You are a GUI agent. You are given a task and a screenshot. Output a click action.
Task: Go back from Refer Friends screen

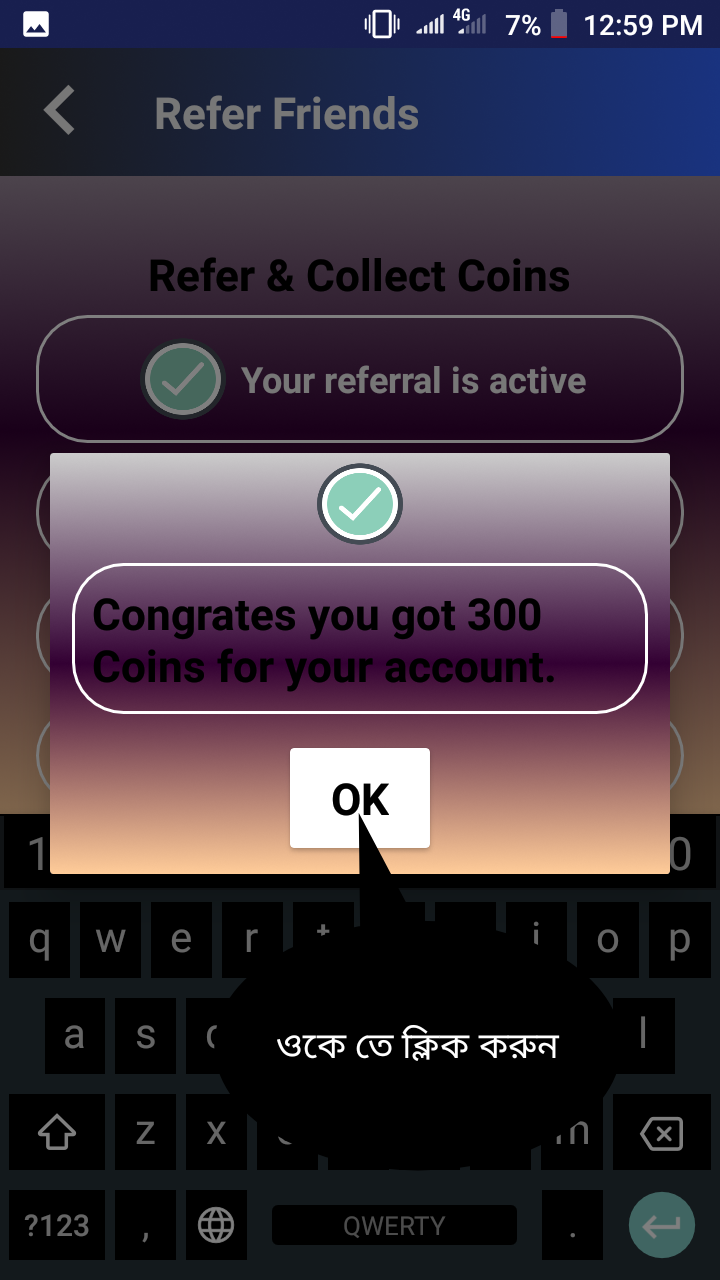coord(60,111)
